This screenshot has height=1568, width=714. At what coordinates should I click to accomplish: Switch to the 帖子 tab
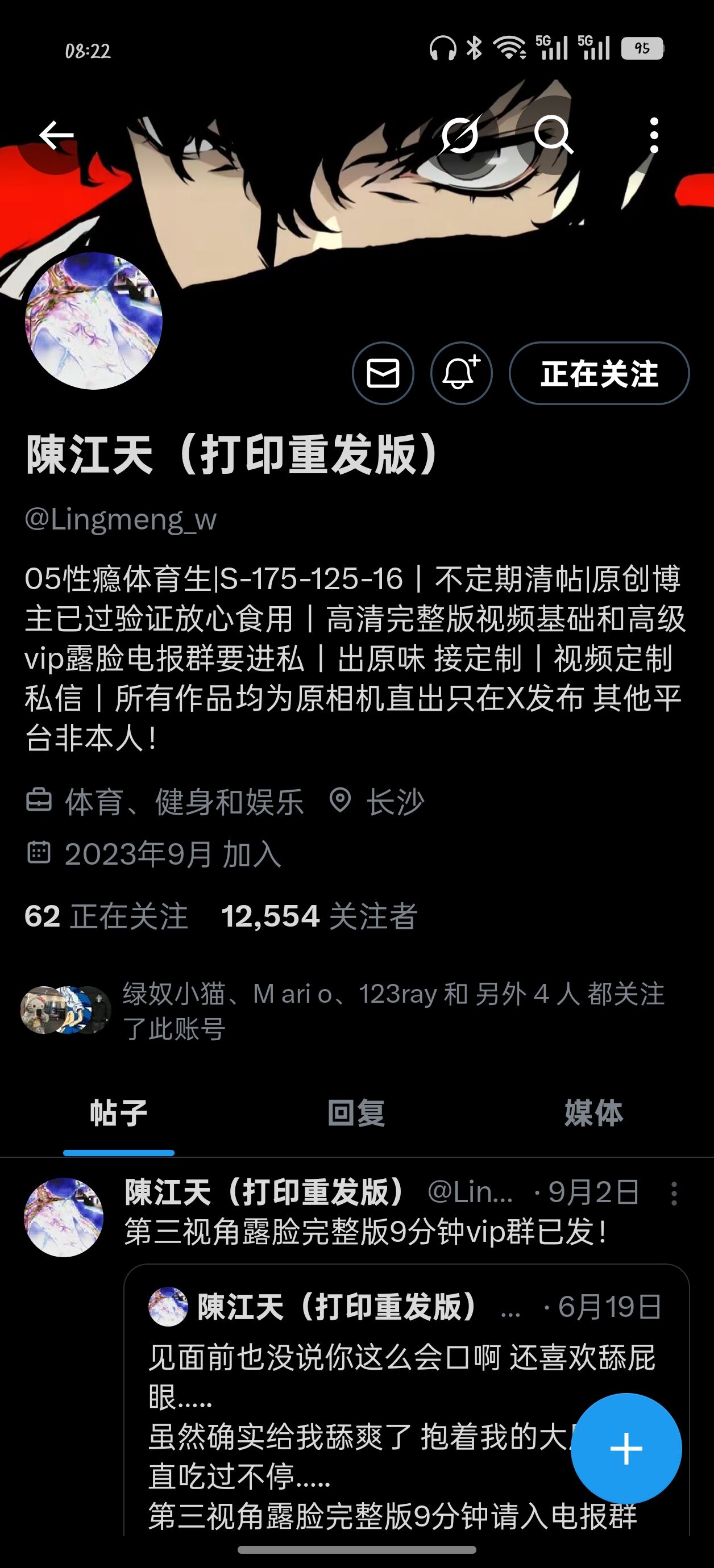[x=119, y=1113]
